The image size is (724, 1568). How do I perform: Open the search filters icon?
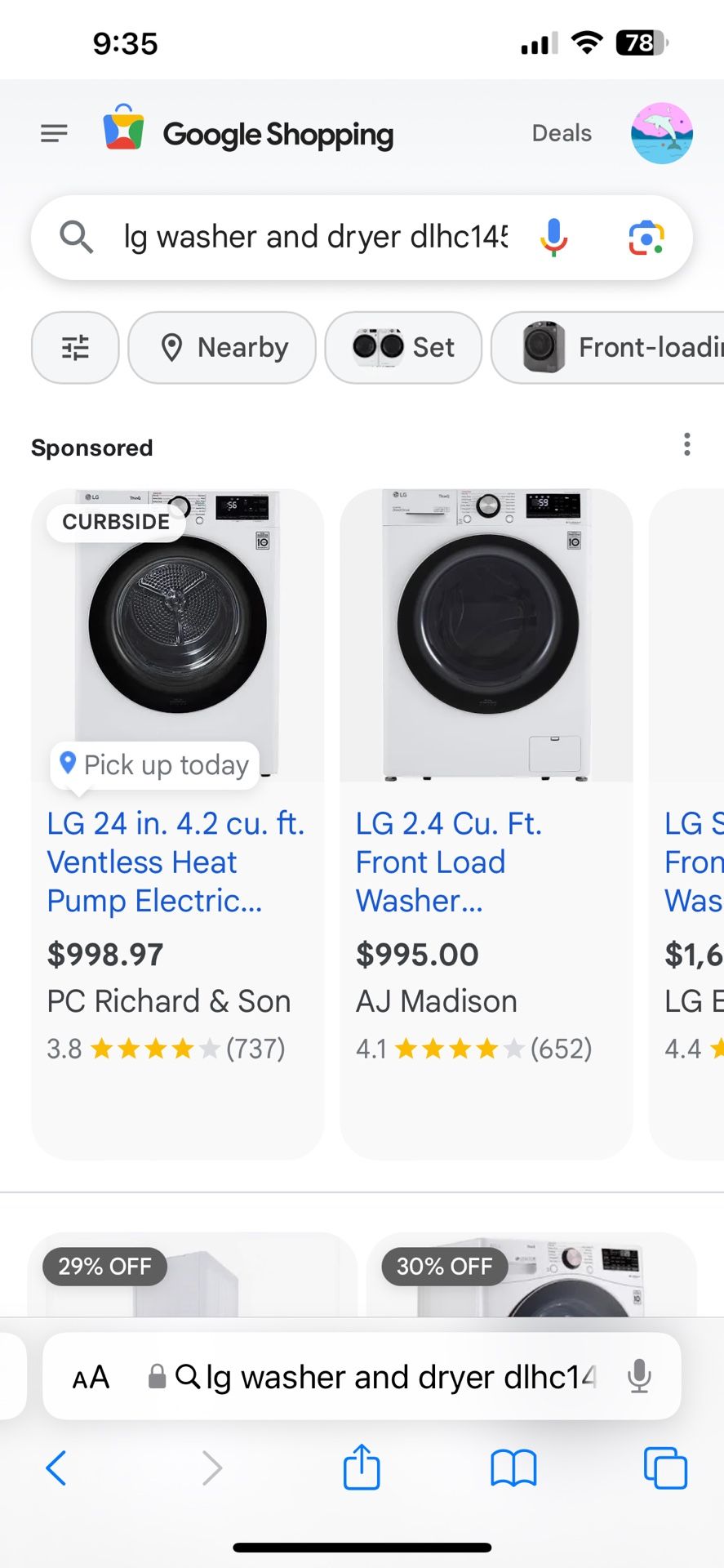pyautogui.click(x=74, y=348)
